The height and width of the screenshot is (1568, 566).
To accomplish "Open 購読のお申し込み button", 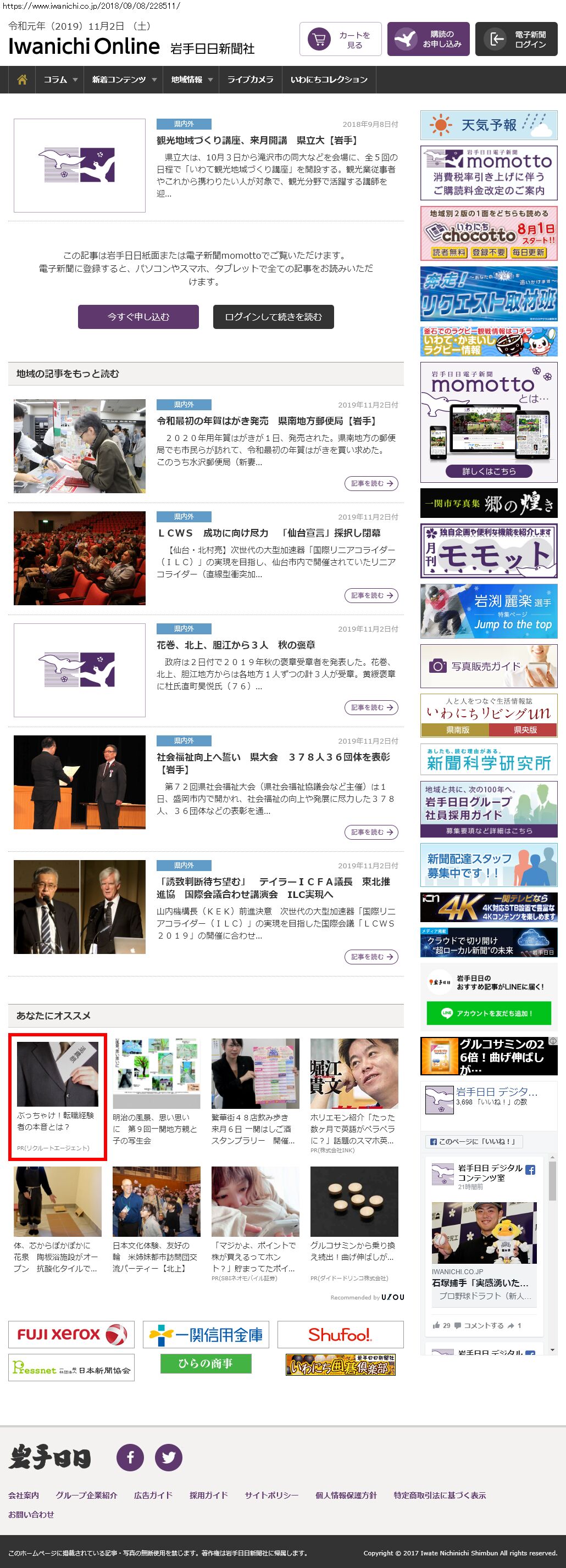I will tap(428, 40).
